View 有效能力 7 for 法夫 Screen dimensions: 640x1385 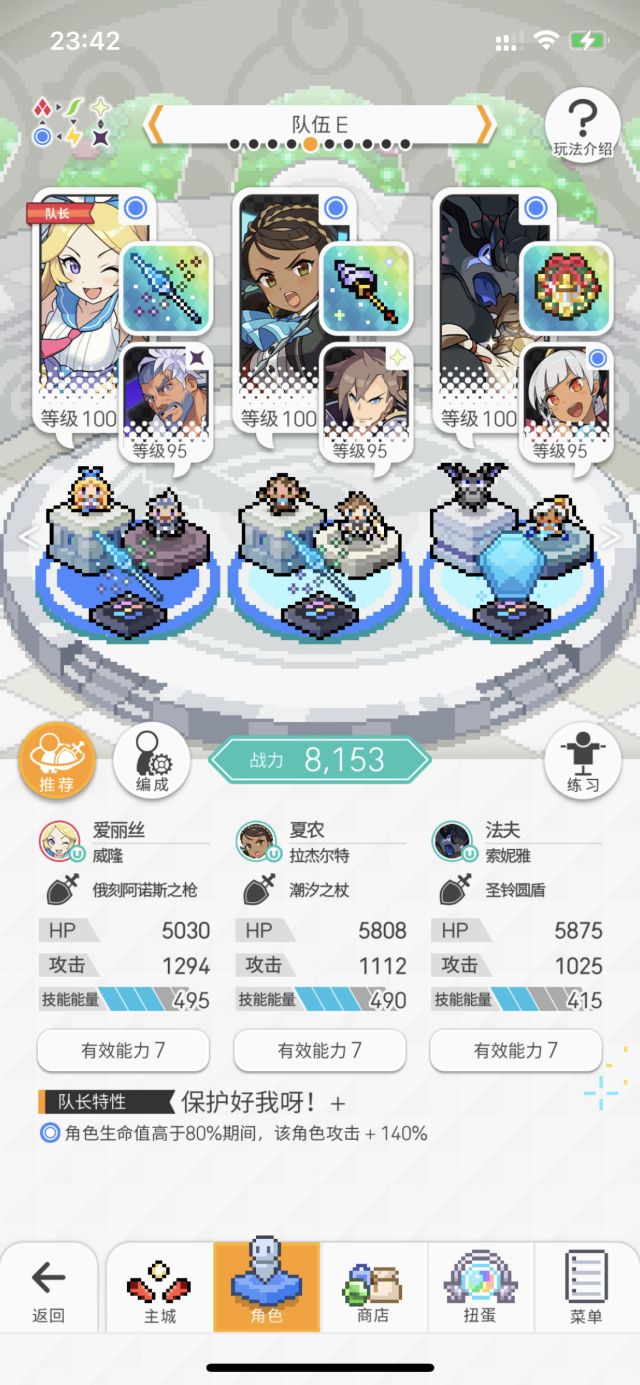point(516,1050)
